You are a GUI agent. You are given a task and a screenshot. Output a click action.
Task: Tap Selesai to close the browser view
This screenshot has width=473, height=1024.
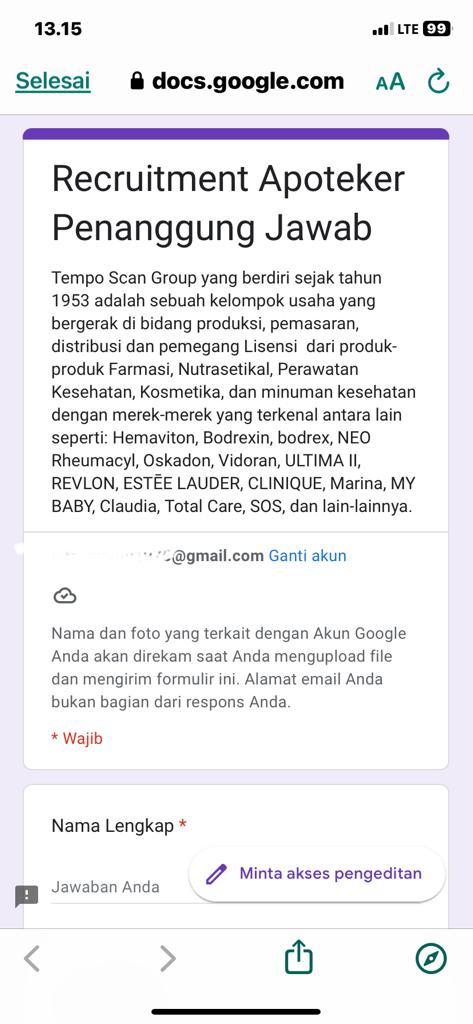point(53,81)
